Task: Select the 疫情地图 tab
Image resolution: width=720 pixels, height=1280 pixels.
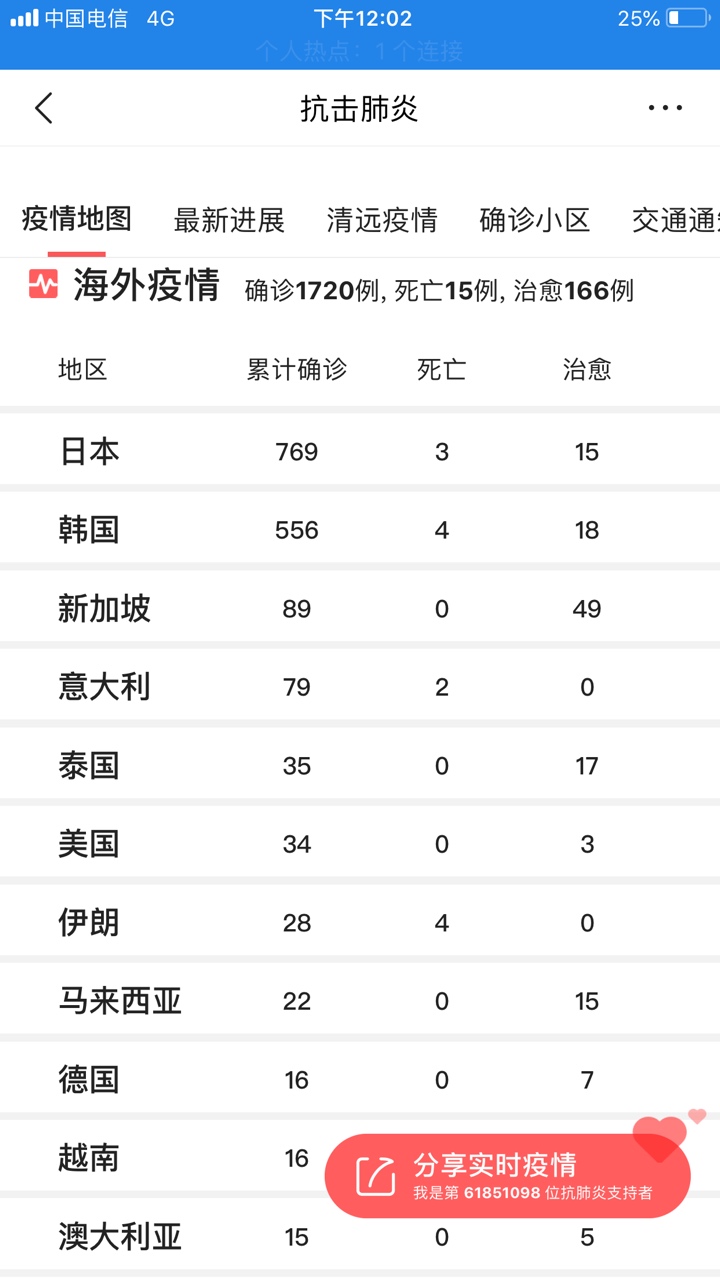Action: coord(77,219)
